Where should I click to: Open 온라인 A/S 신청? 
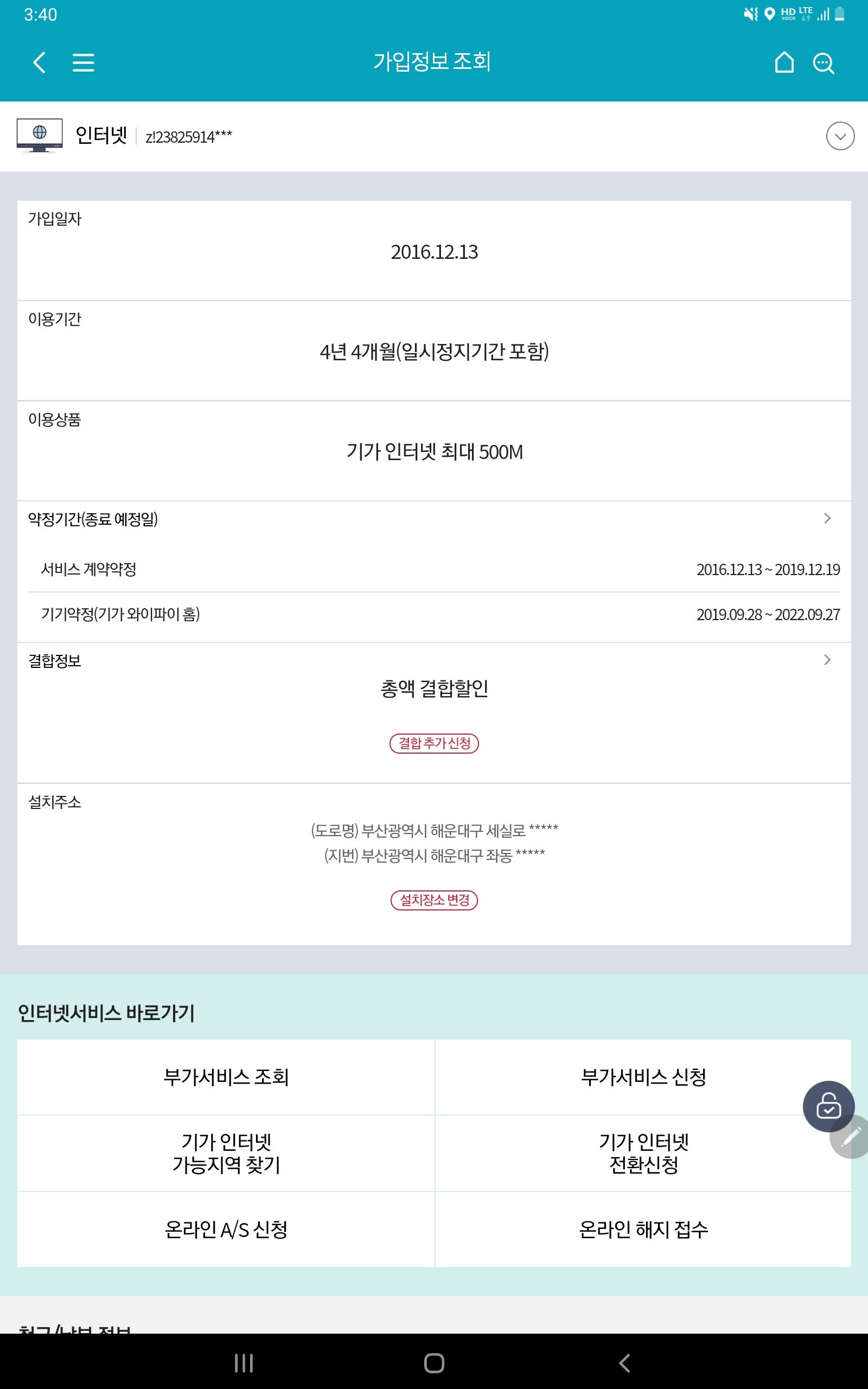tap(226, 1229)
